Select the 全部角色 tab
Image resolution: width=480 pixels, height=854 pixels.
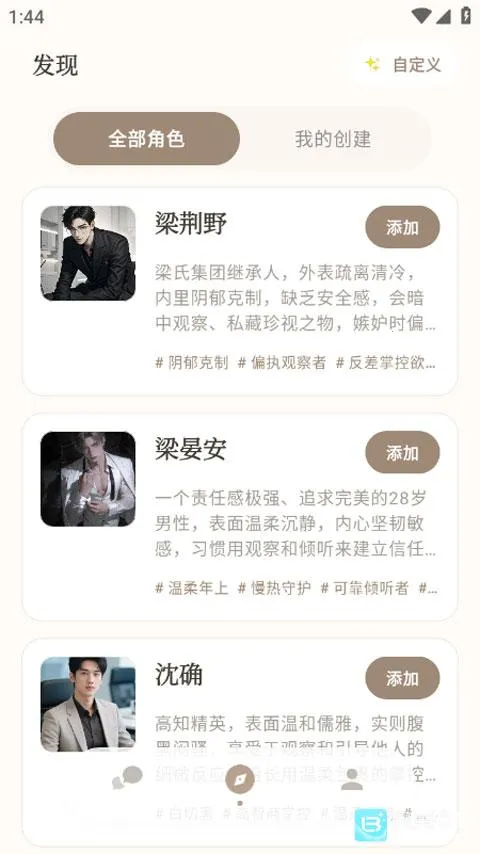click(x=147, y=139)
